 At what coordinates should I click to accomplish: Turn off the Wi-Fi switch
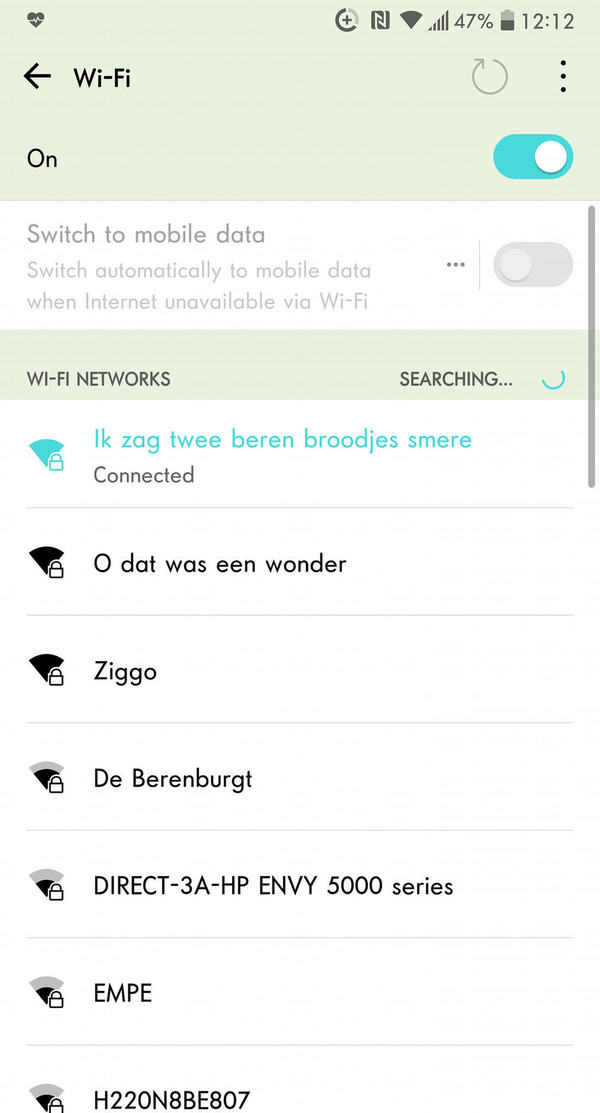[x=532, y=159]
